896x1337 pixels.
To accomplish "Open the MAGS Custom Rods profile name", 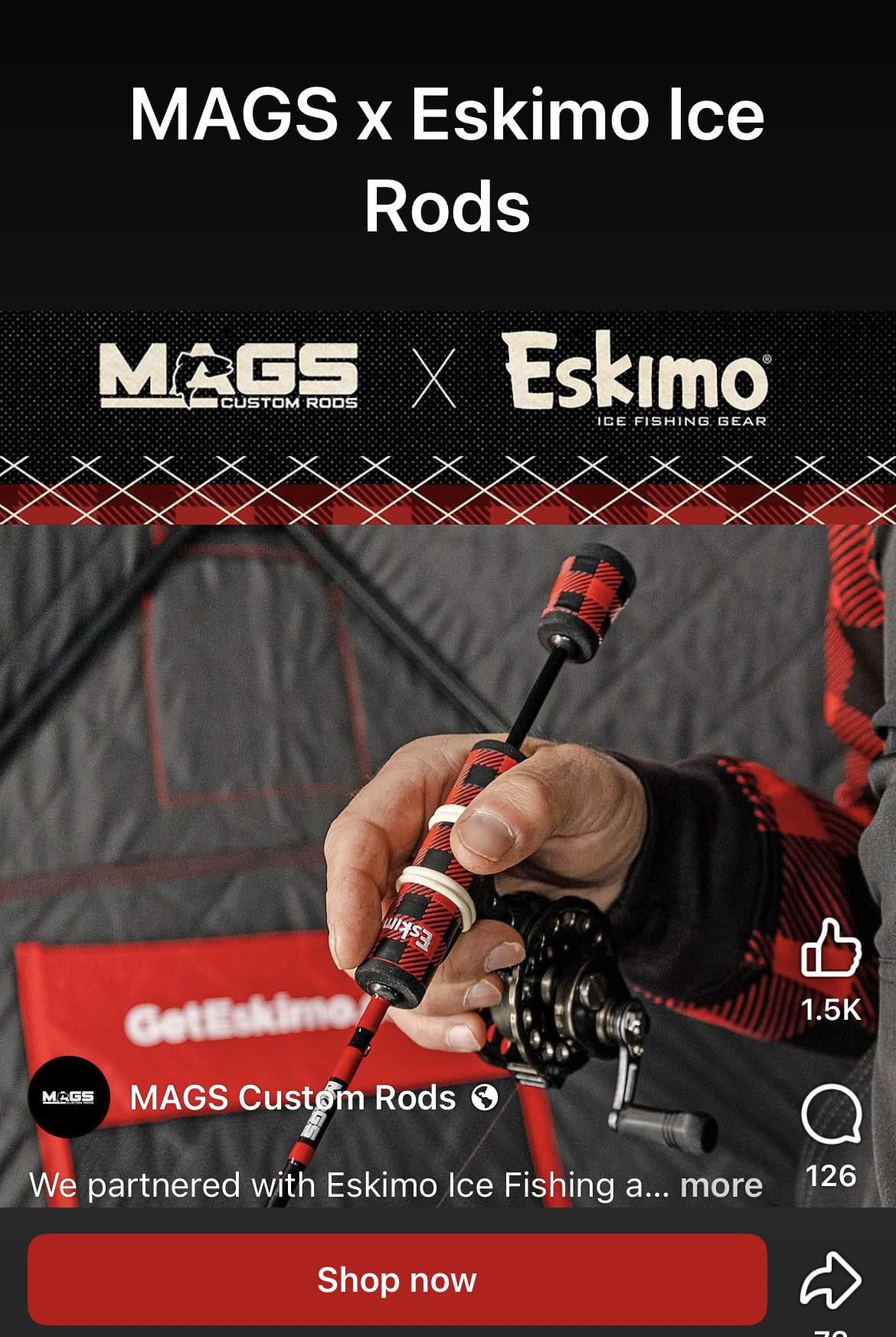I will click(x=293, y=1098).
